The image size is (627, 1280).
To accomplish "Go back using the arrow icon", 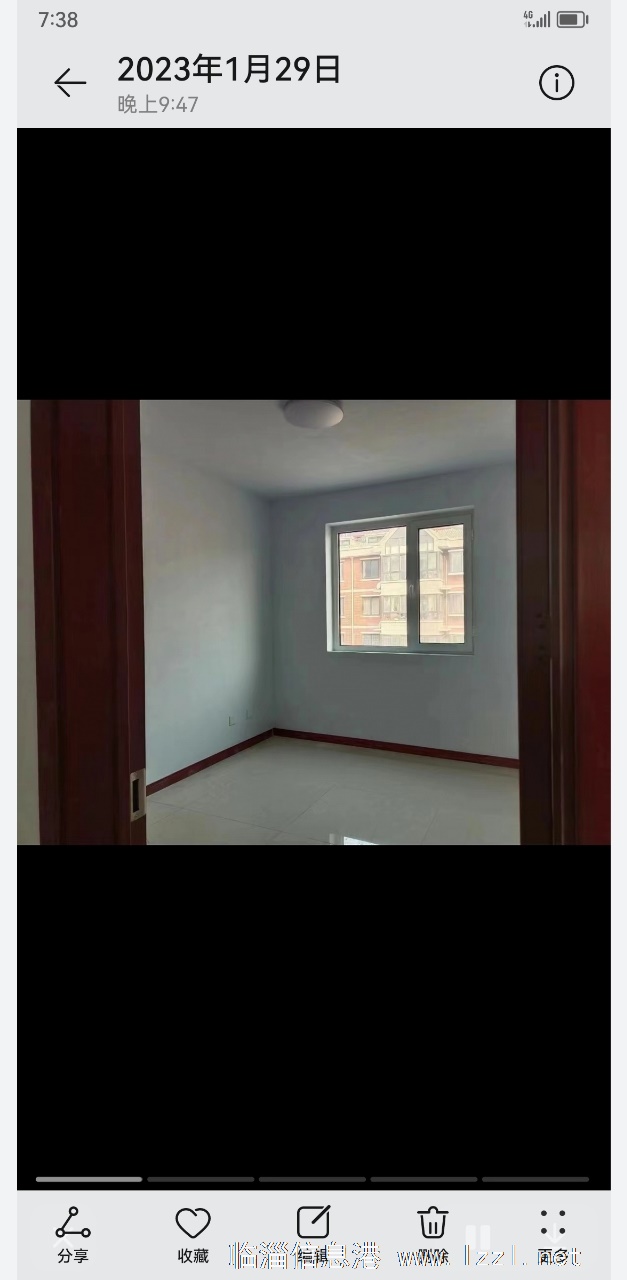I will pos(70,83).
